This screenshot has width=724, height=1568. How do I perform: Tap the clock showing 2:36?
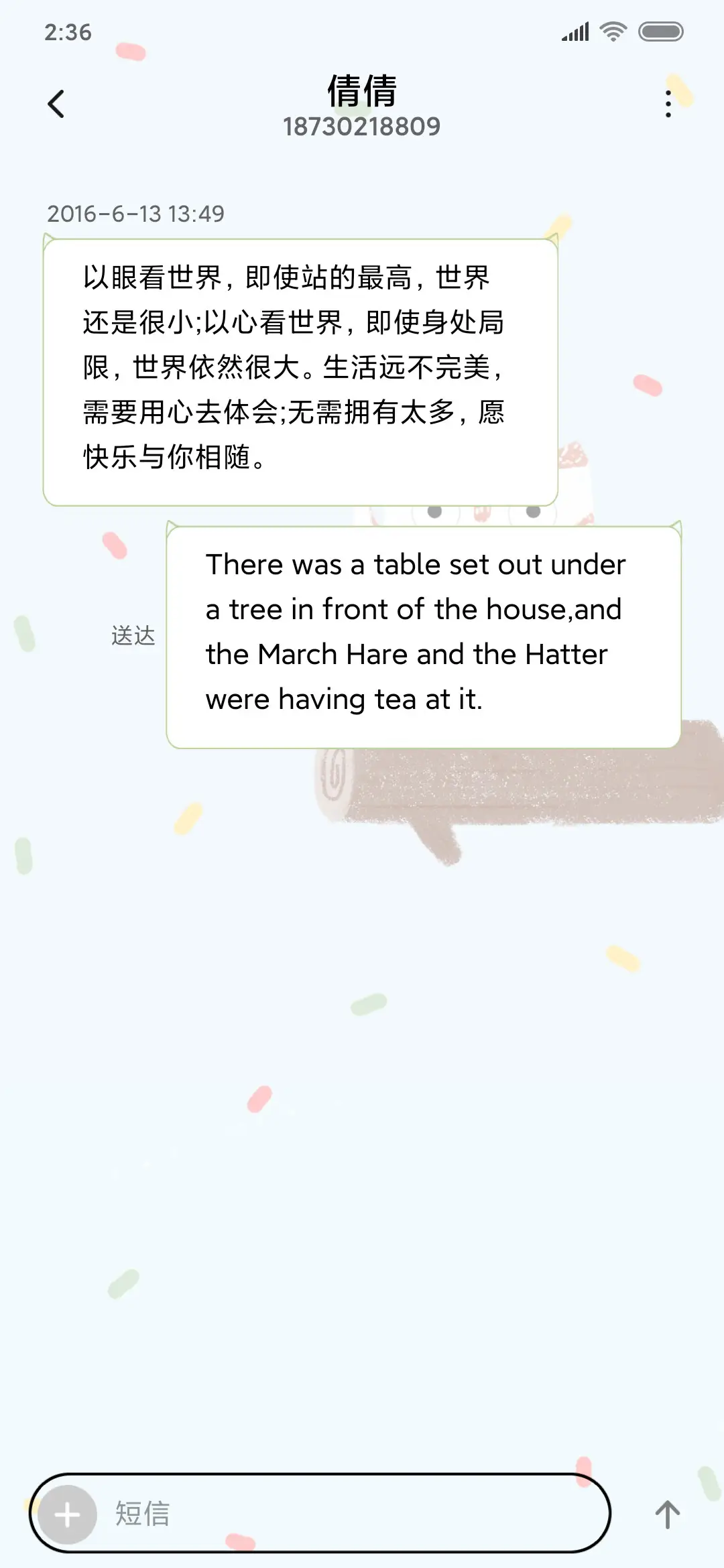point(69,30)
